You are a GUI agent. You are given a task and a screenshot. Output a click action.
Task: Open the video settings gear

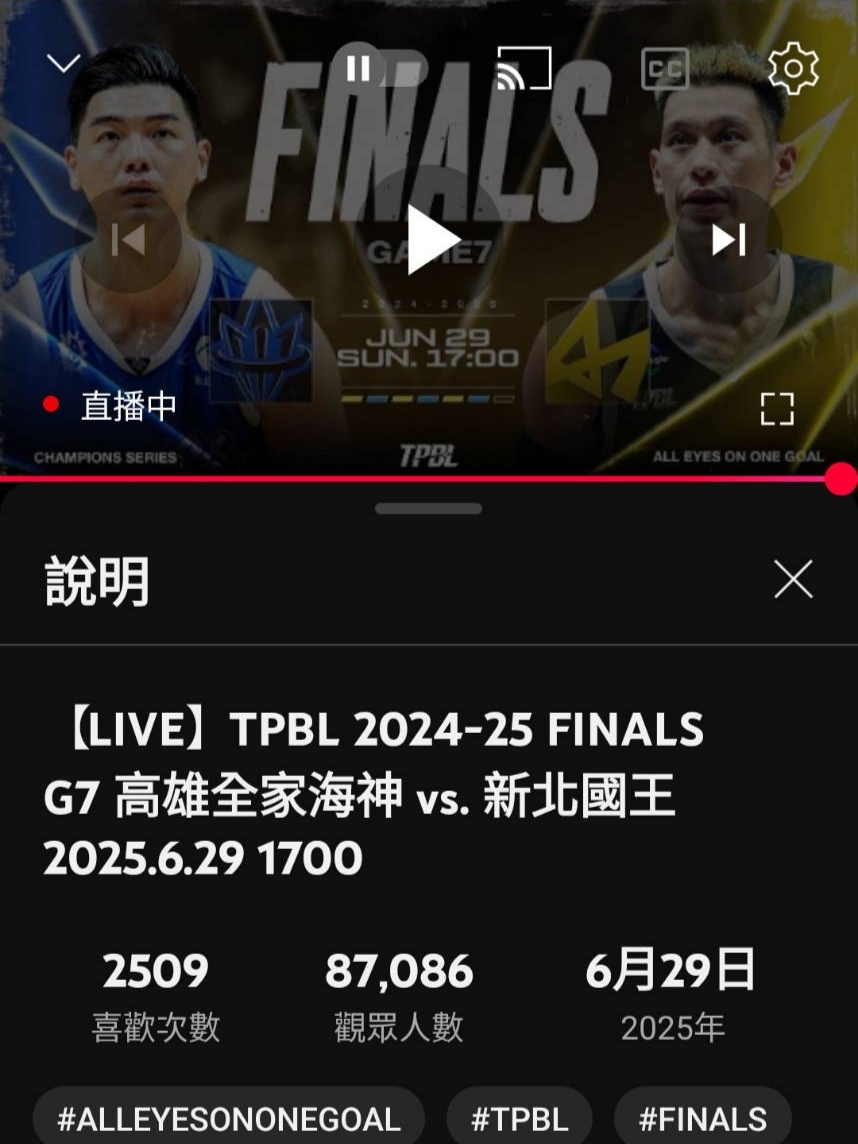tap(793, 68)
